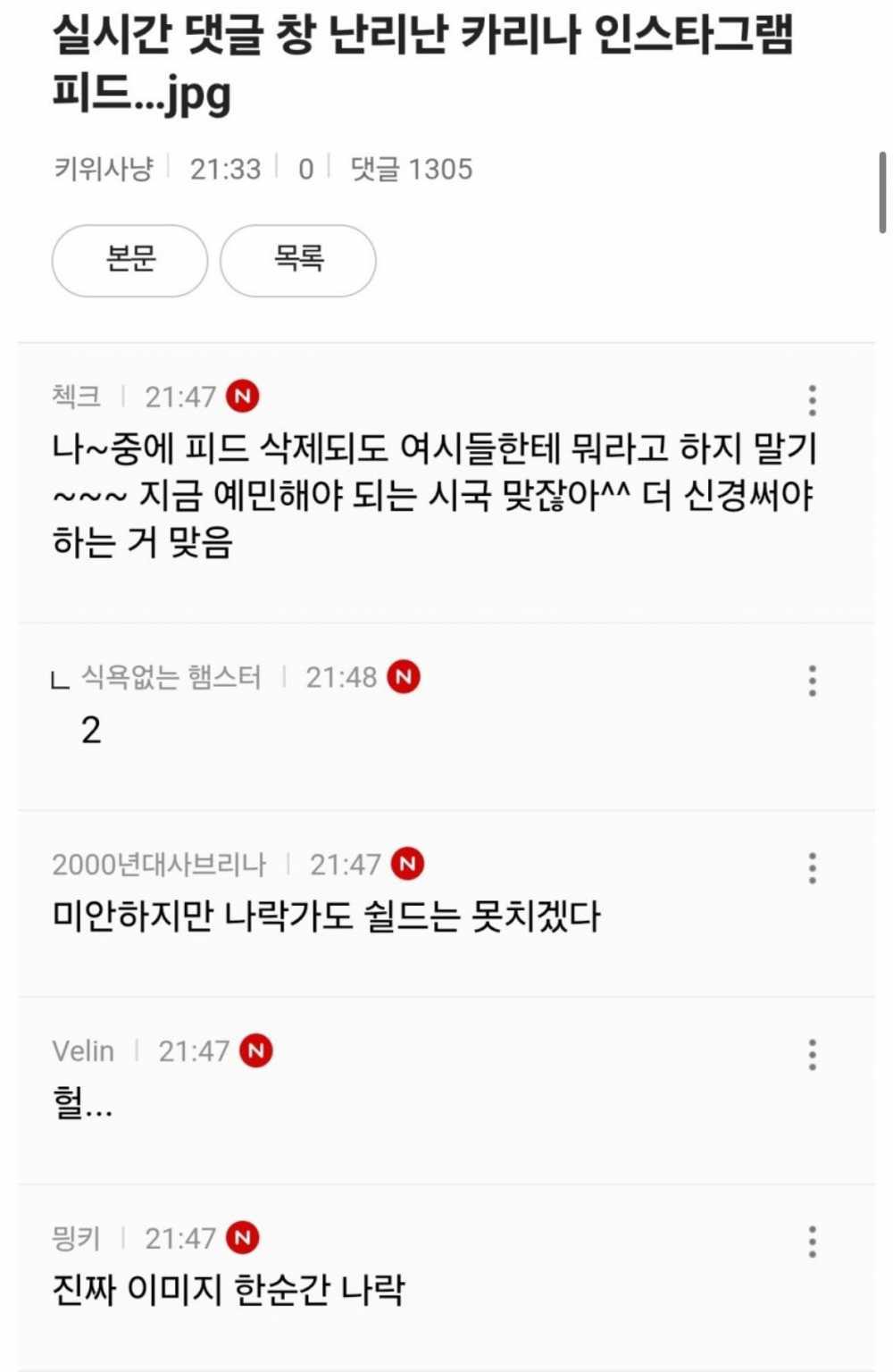
Task: Open more options on 밍키's comment
Action: tap(812, 1242)
